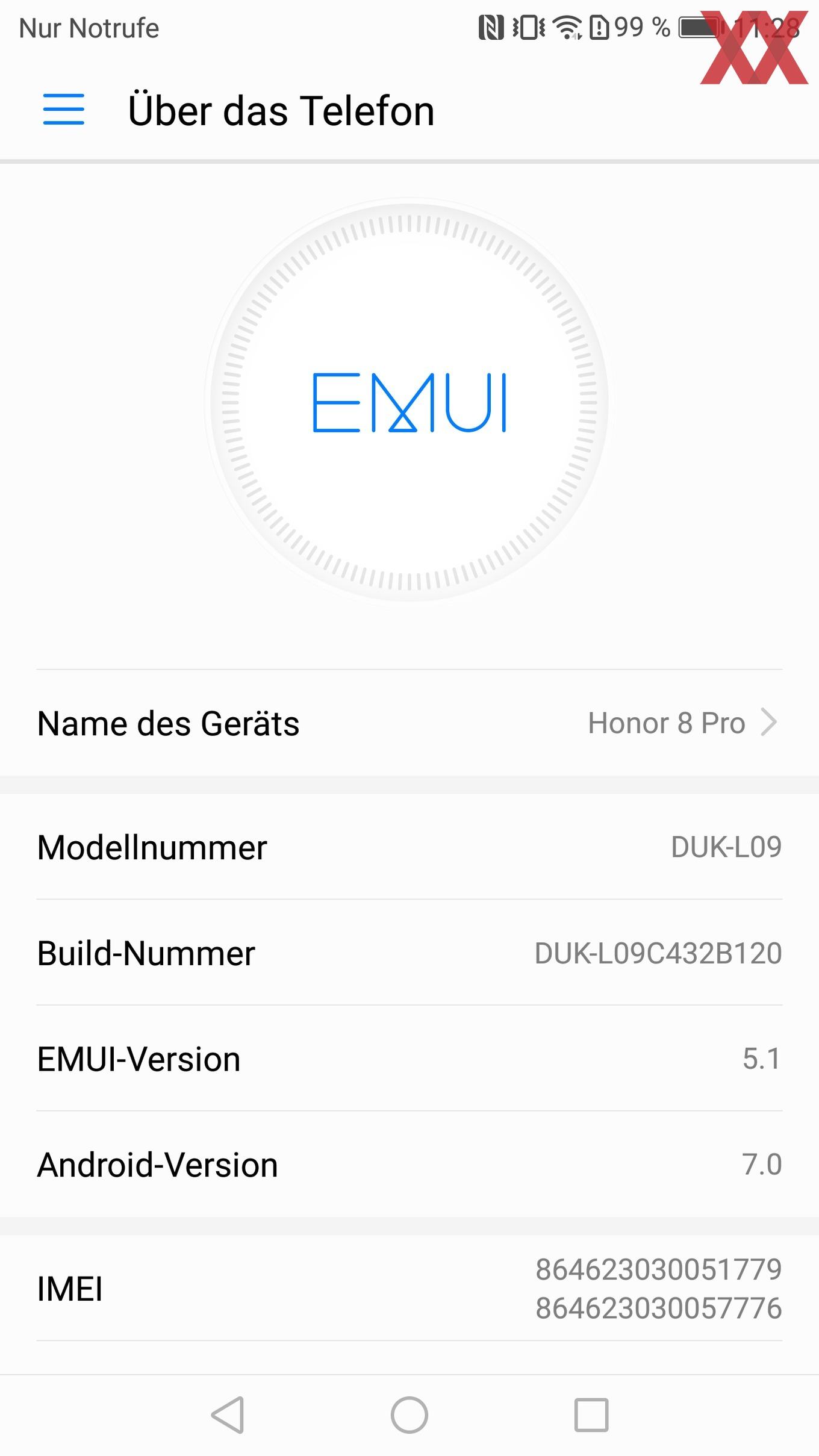This screenshot has width=819, height=1456.
Task: Go back with the system back button
Action: pyautogui.click(x=228, y=1414)
